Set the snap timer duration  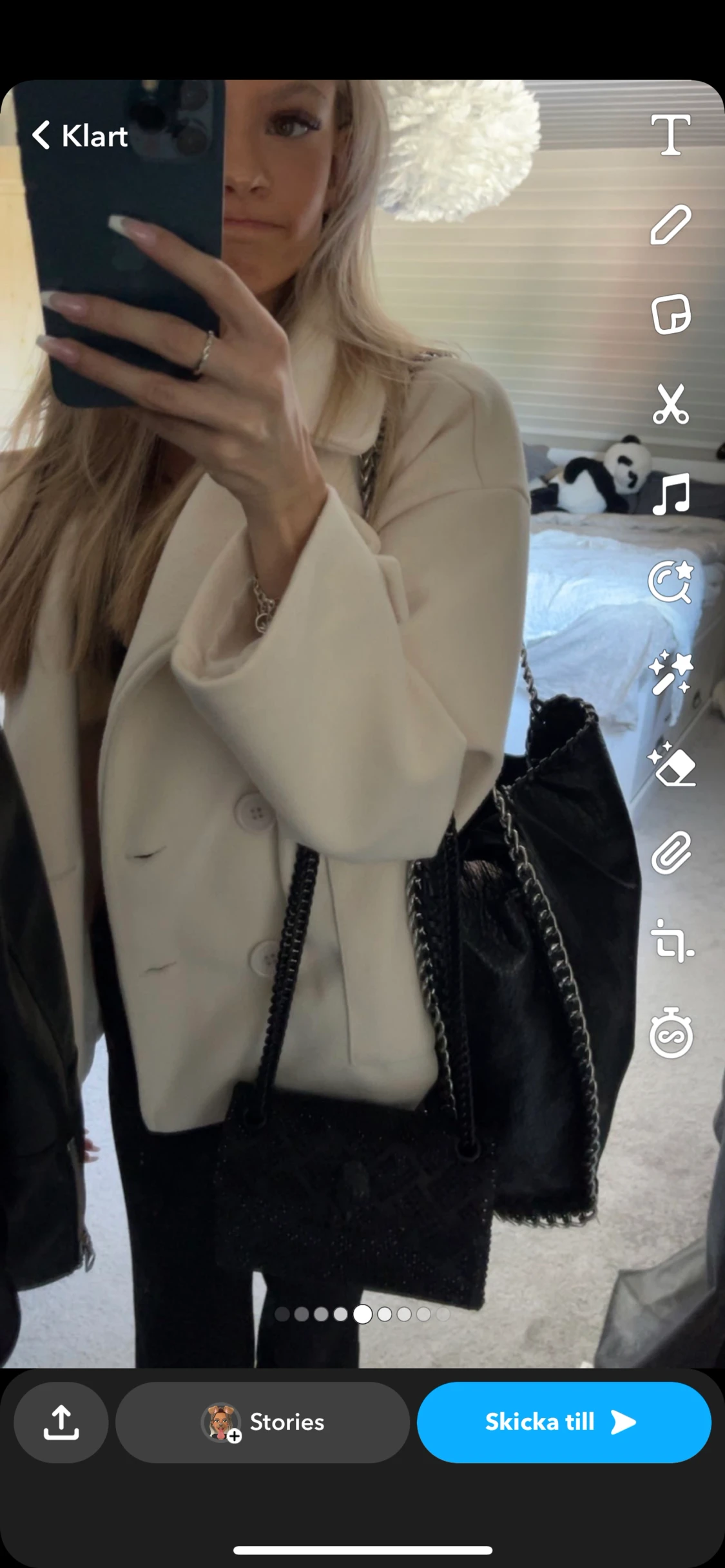(x=671, y=1033)
